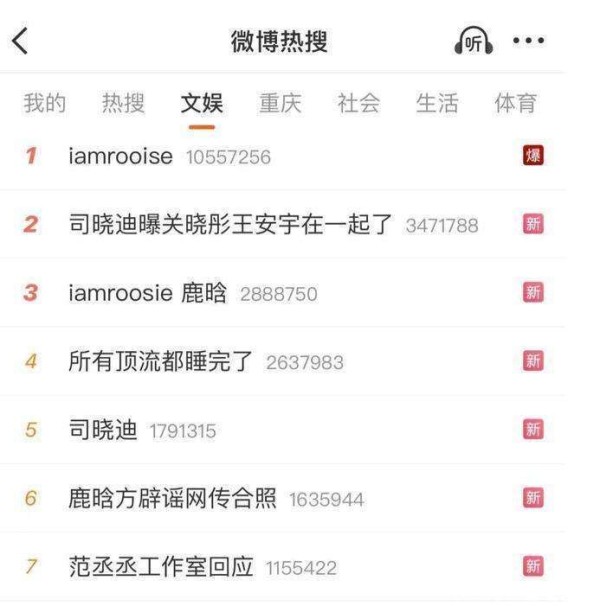Viewport: 600px width, 606px height.
Task: Open 司晓迪曝关晓彤王安宇在一起了 topic
Action: (231, 225)
